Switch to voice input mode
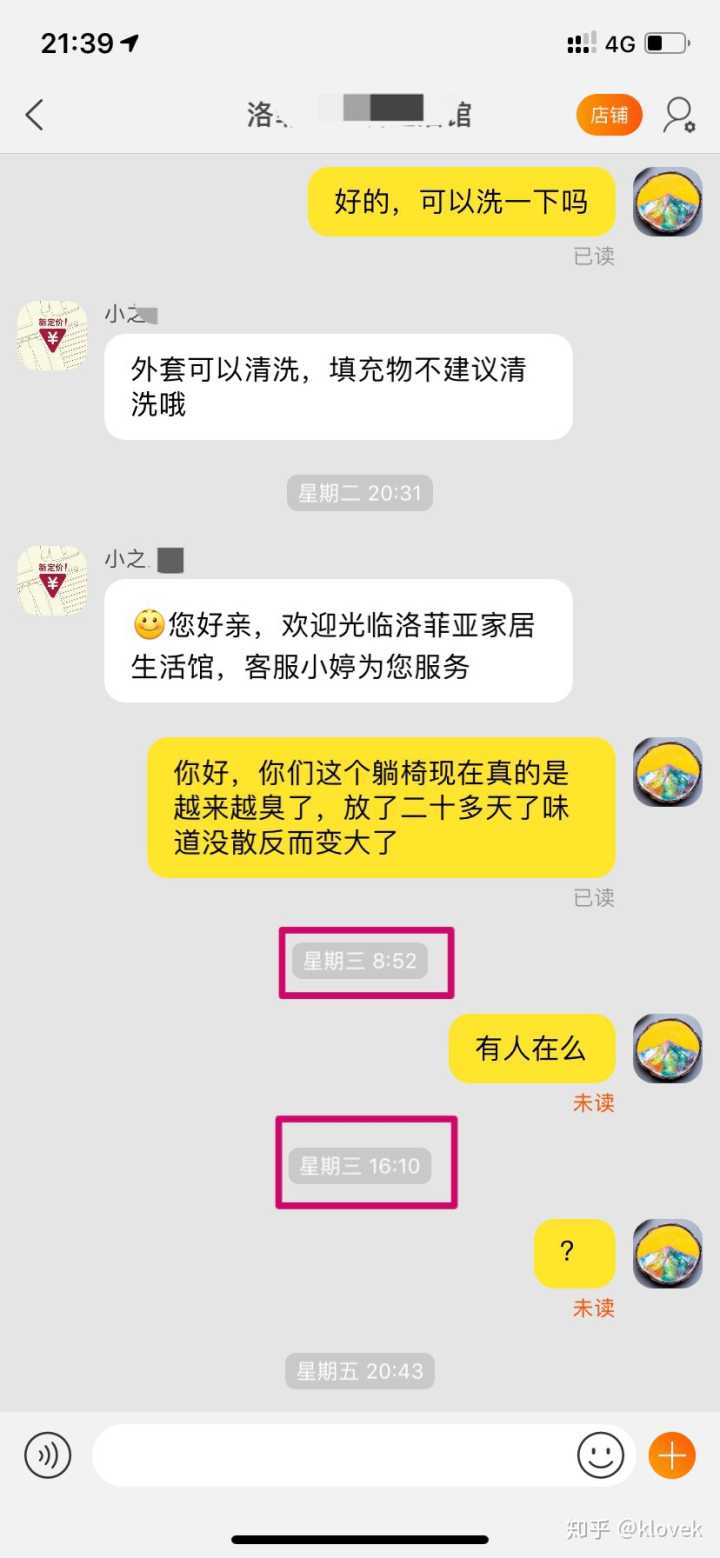Viewport: 720px width, 1558px height. (x=48, y=1455)
